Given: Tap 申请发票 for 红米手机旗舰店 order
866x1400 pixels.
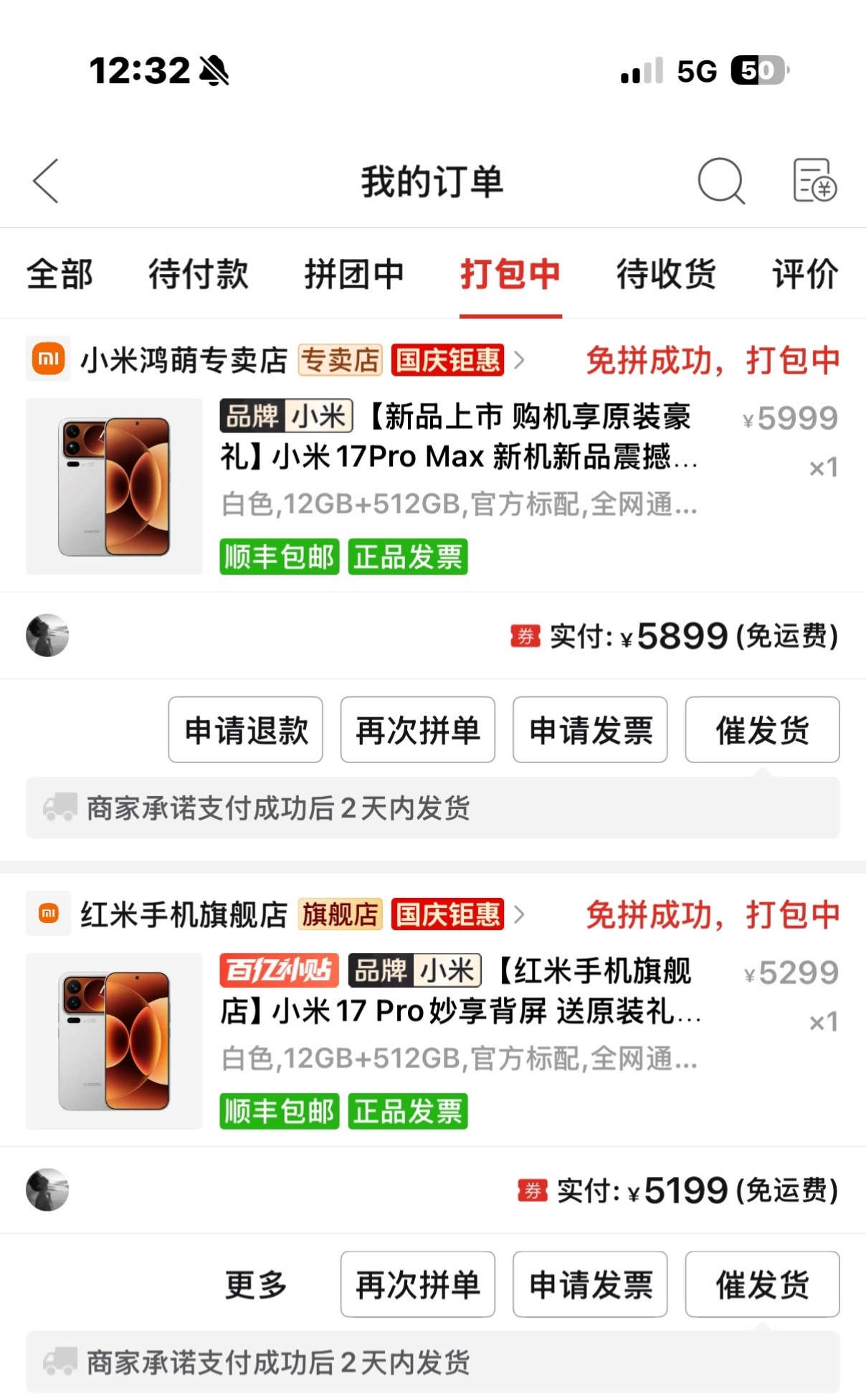Looking at the screenshot, I should pyautogui.click(x=590, y=1285).
